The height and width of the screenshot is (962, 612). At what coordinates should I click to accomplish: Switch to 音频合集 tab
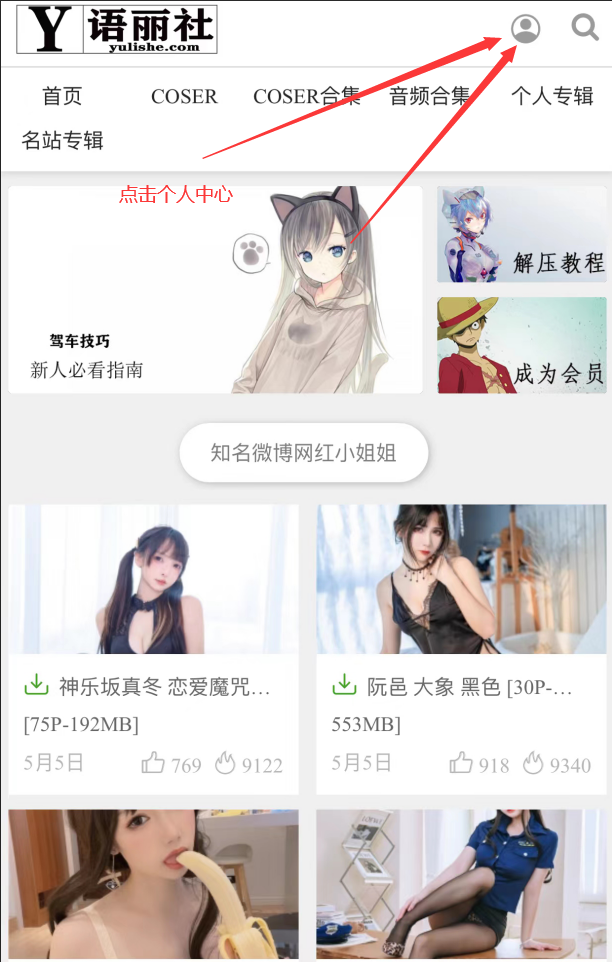tap(429, 96)
